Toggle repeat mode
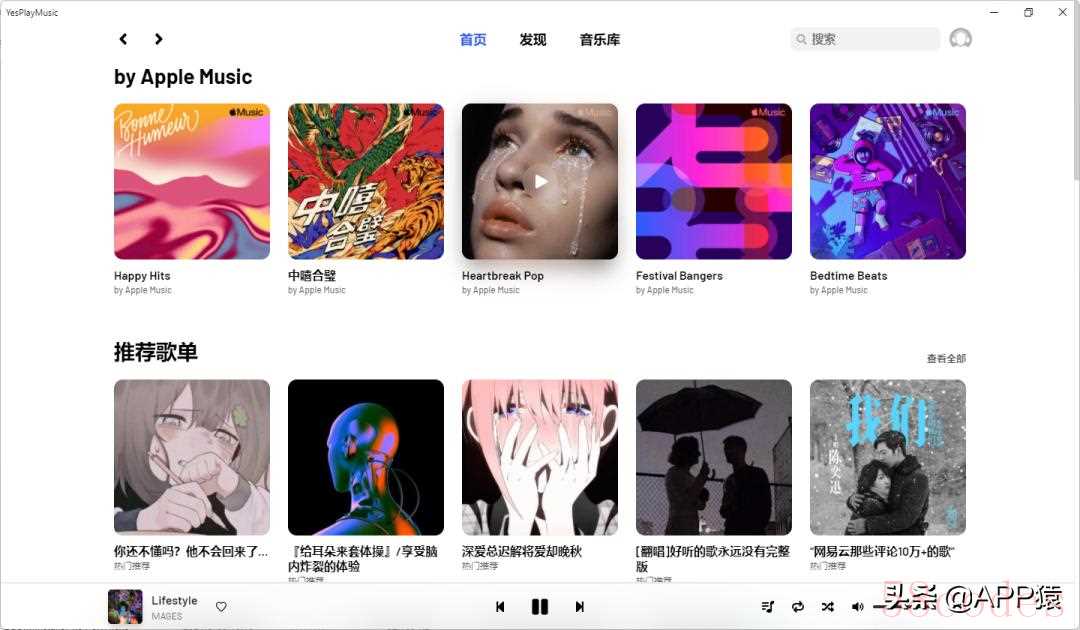This screenshot has width=1080, height=630. [798, 607]
